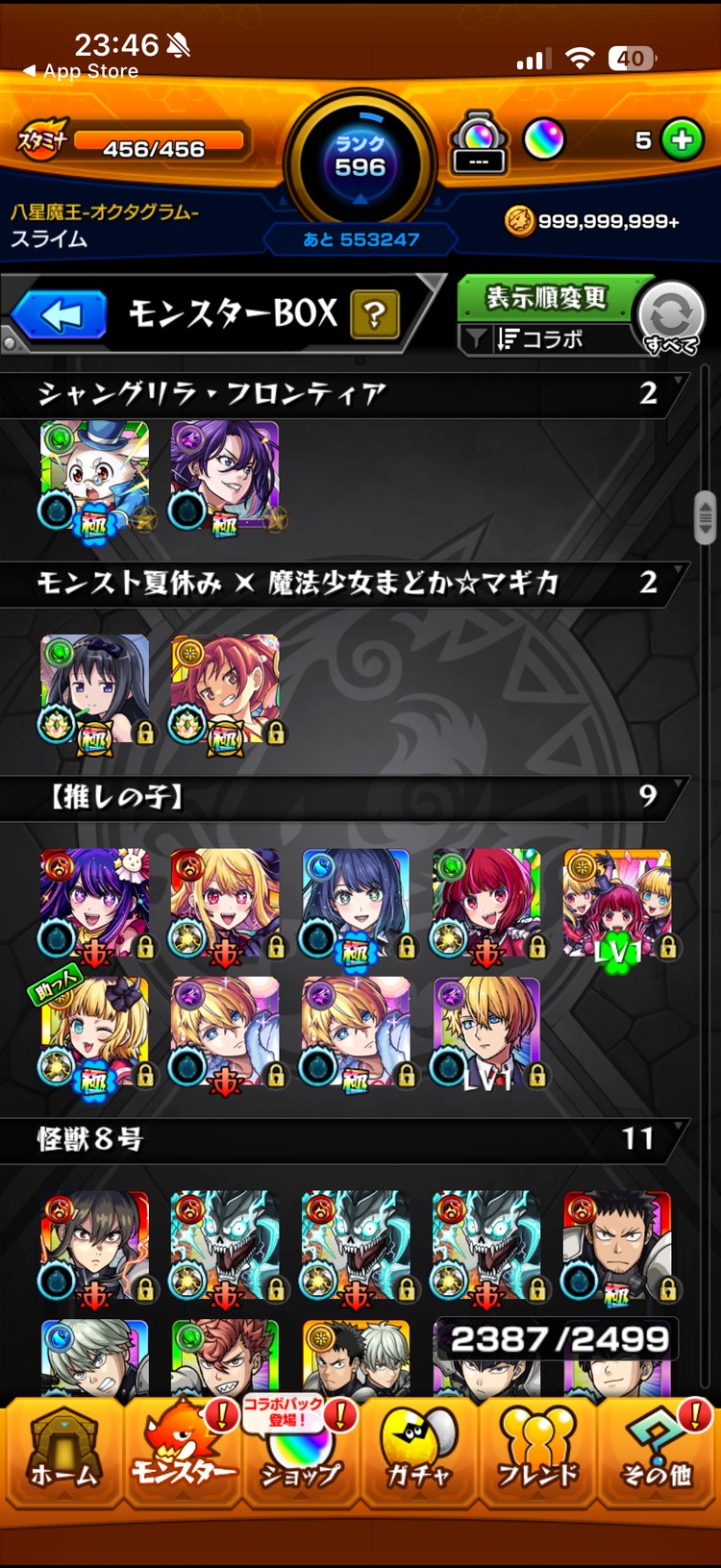Tap the scrollbar handle on the right
721x1568 pixels.
[705, 518]
